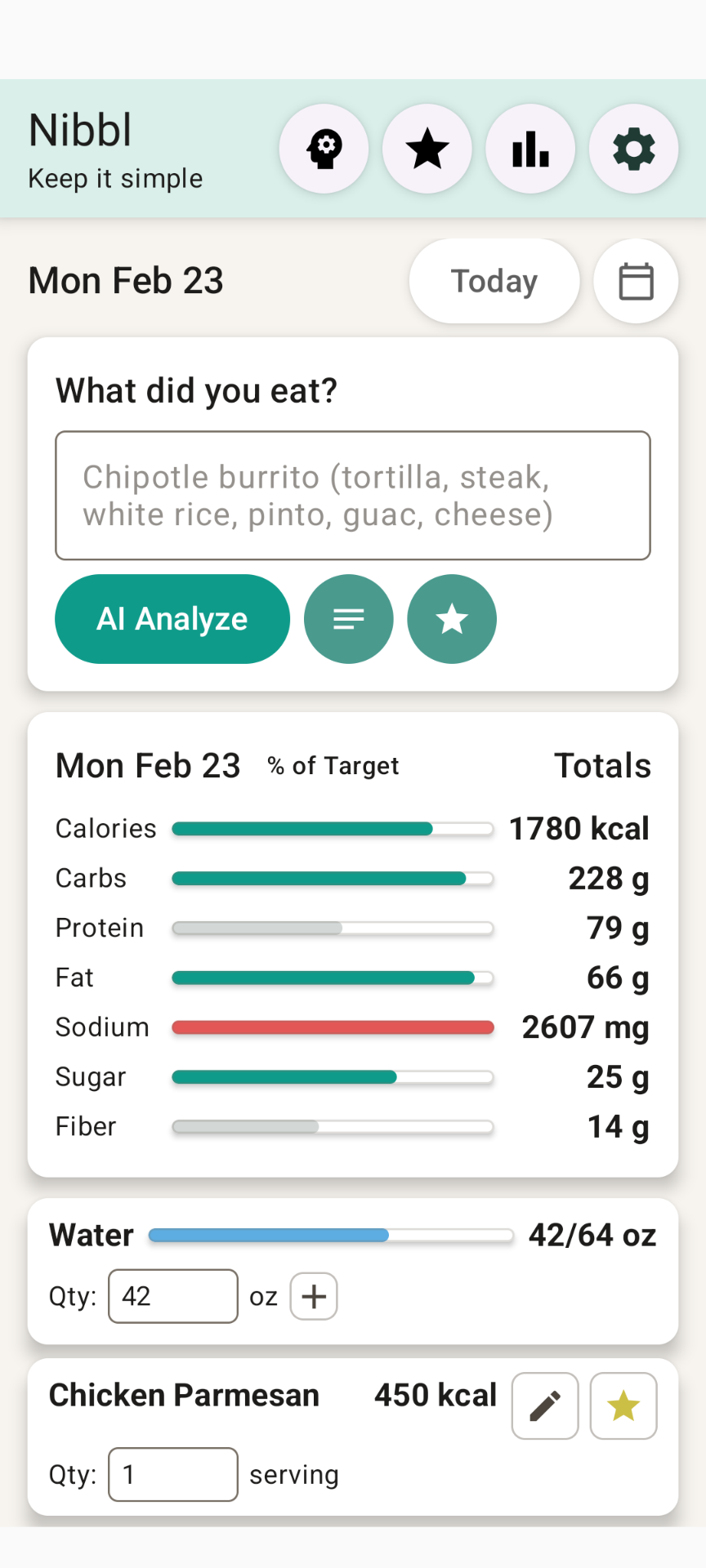Click the What did you eat text field
The width and height of the screenshot is (706, 1568).
point(352,495)
